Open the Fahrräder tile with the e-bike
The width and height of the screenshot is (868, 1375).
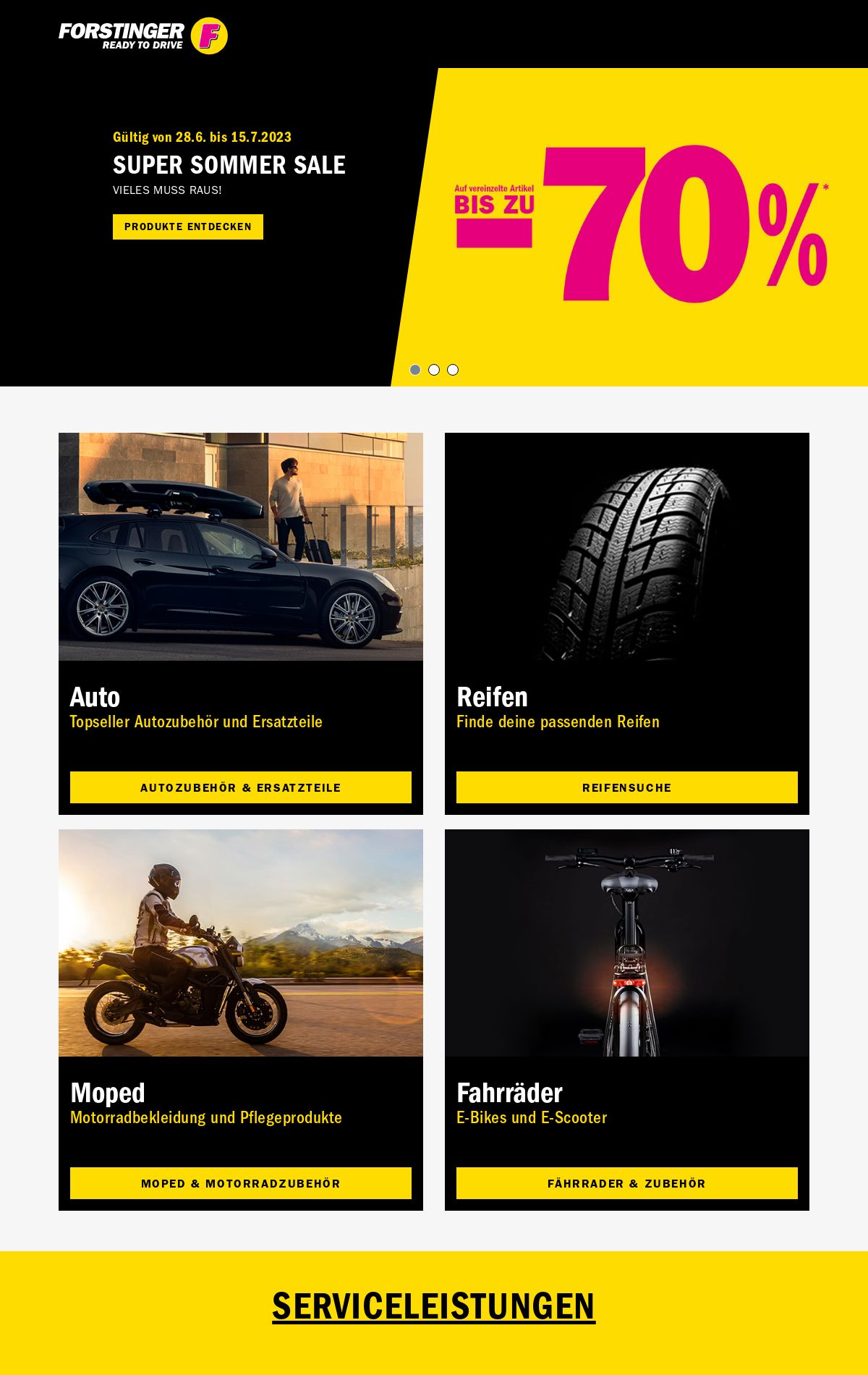point(626,942)
